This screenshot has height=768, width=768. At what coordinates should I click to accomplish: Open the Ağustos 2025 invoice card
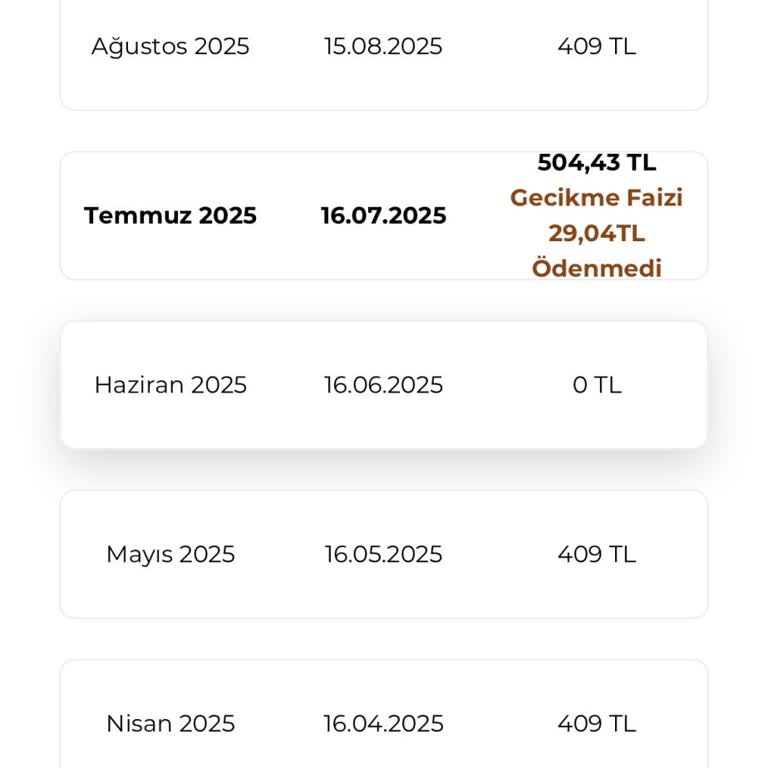point(383,48)
